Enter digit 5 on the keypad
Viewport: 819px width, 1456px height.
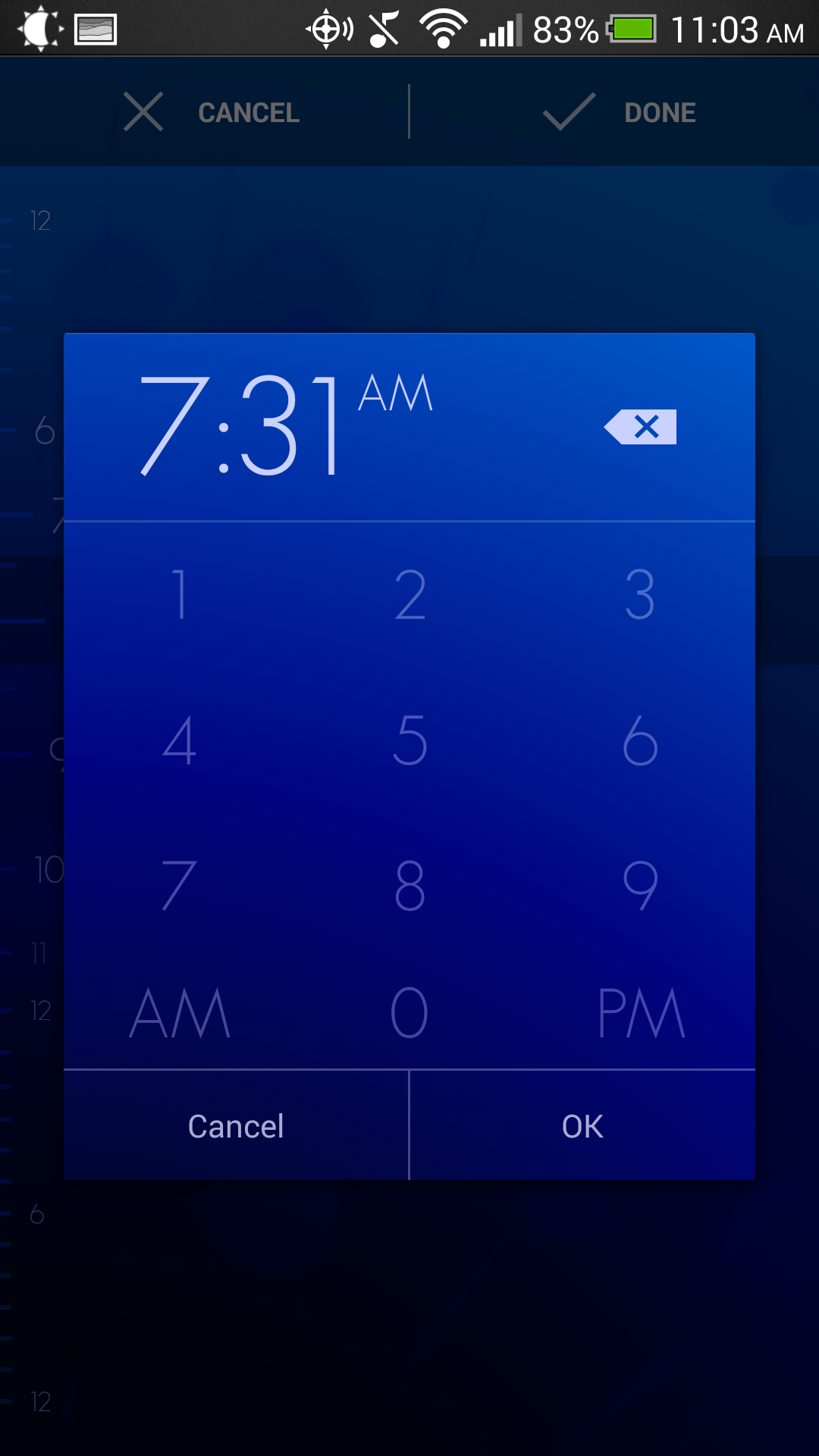[409, 740]
